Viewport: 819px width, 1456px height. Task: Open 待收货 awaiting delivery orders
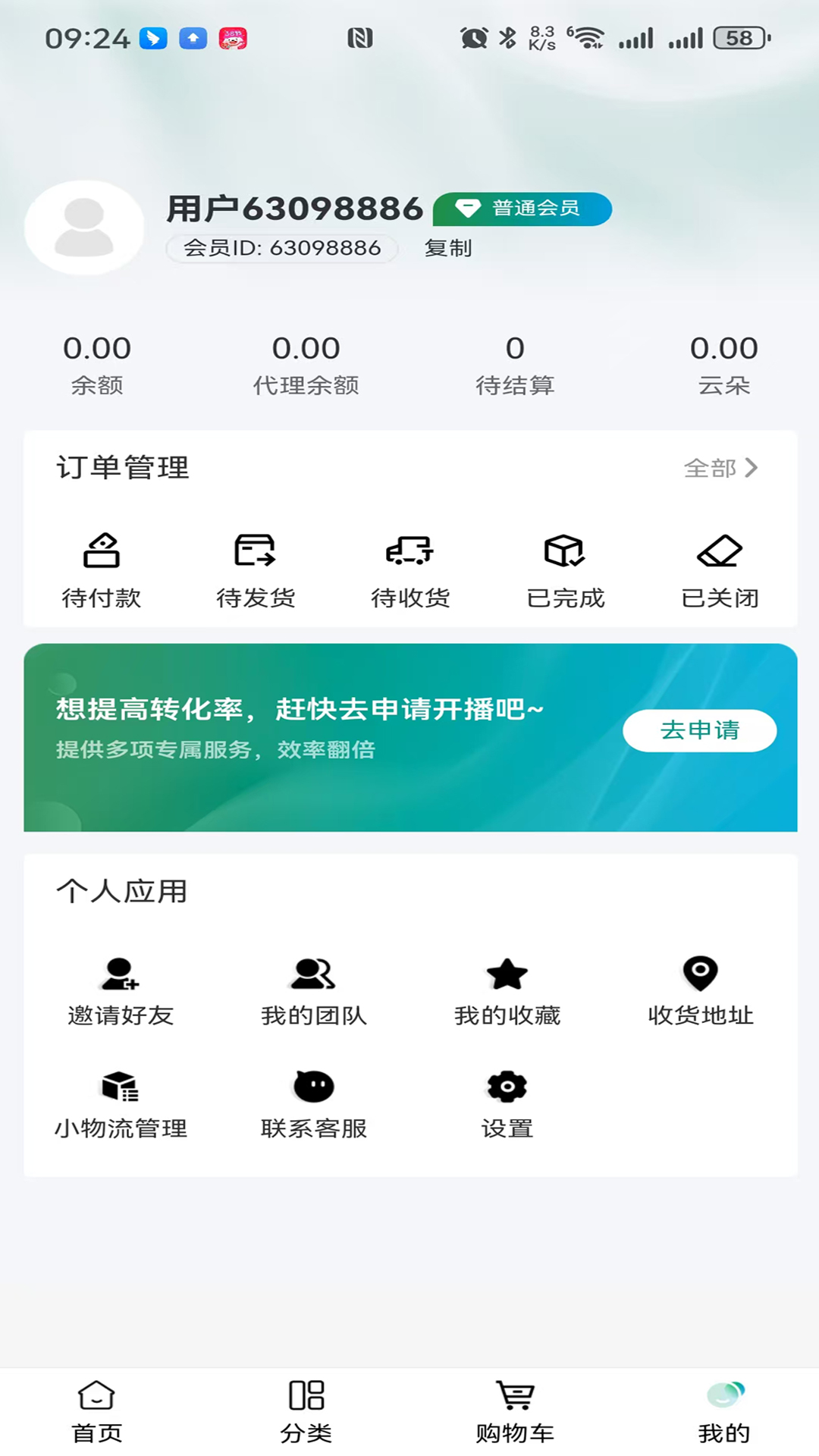(x=409, y=569)
